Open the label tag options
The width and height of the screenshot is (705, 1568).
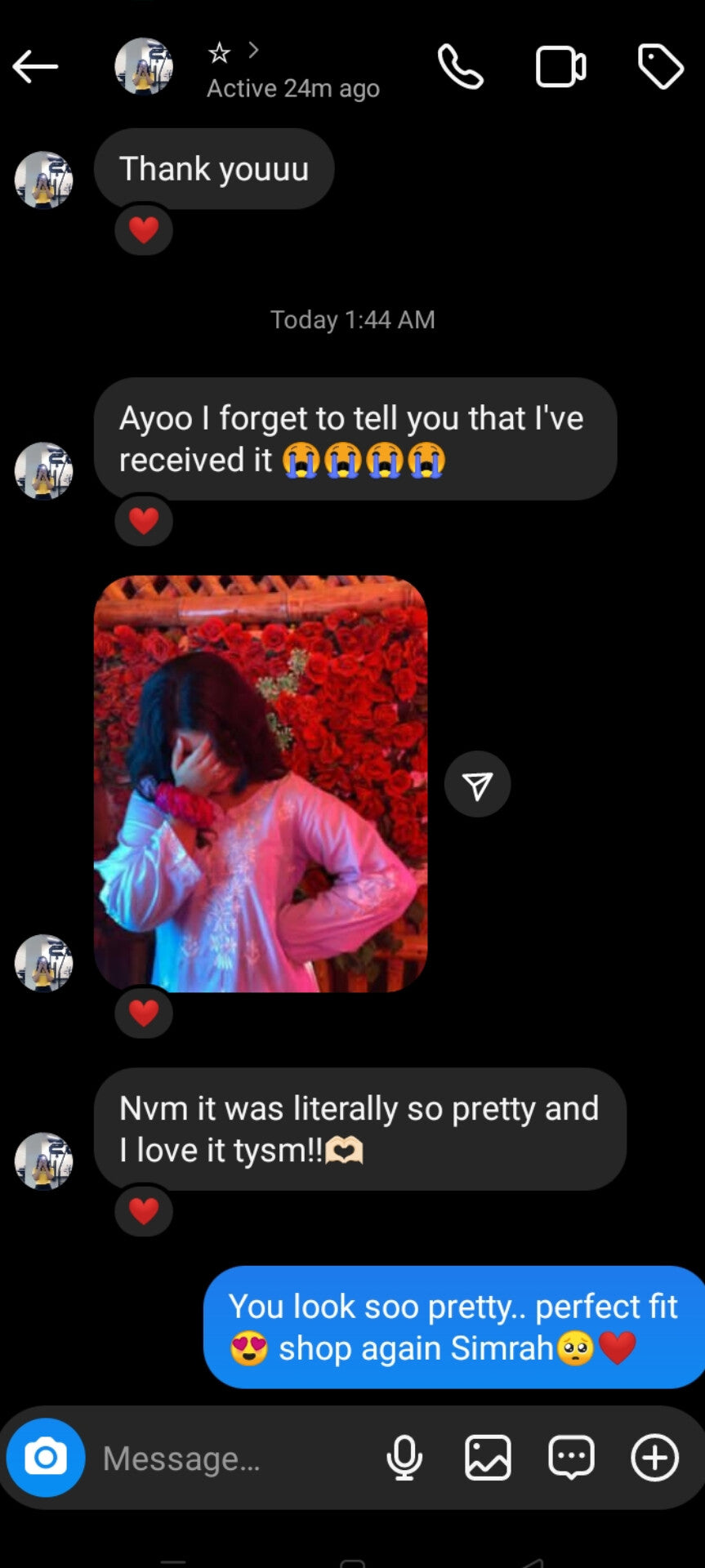(x=660, y=66)
